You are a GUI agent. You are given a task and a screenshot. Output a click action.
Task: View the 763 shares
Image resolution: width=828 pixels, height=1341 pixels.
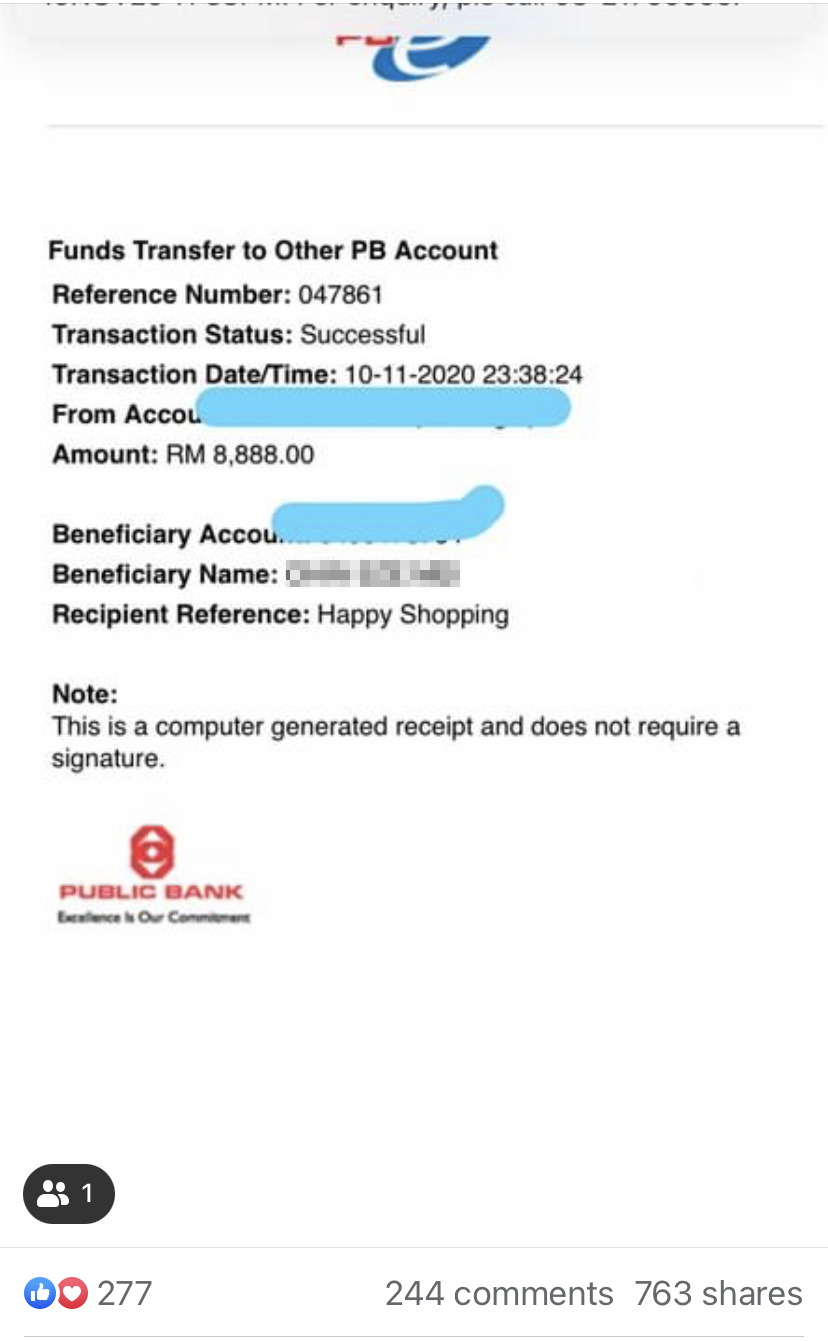click(x=718, y=1293)
